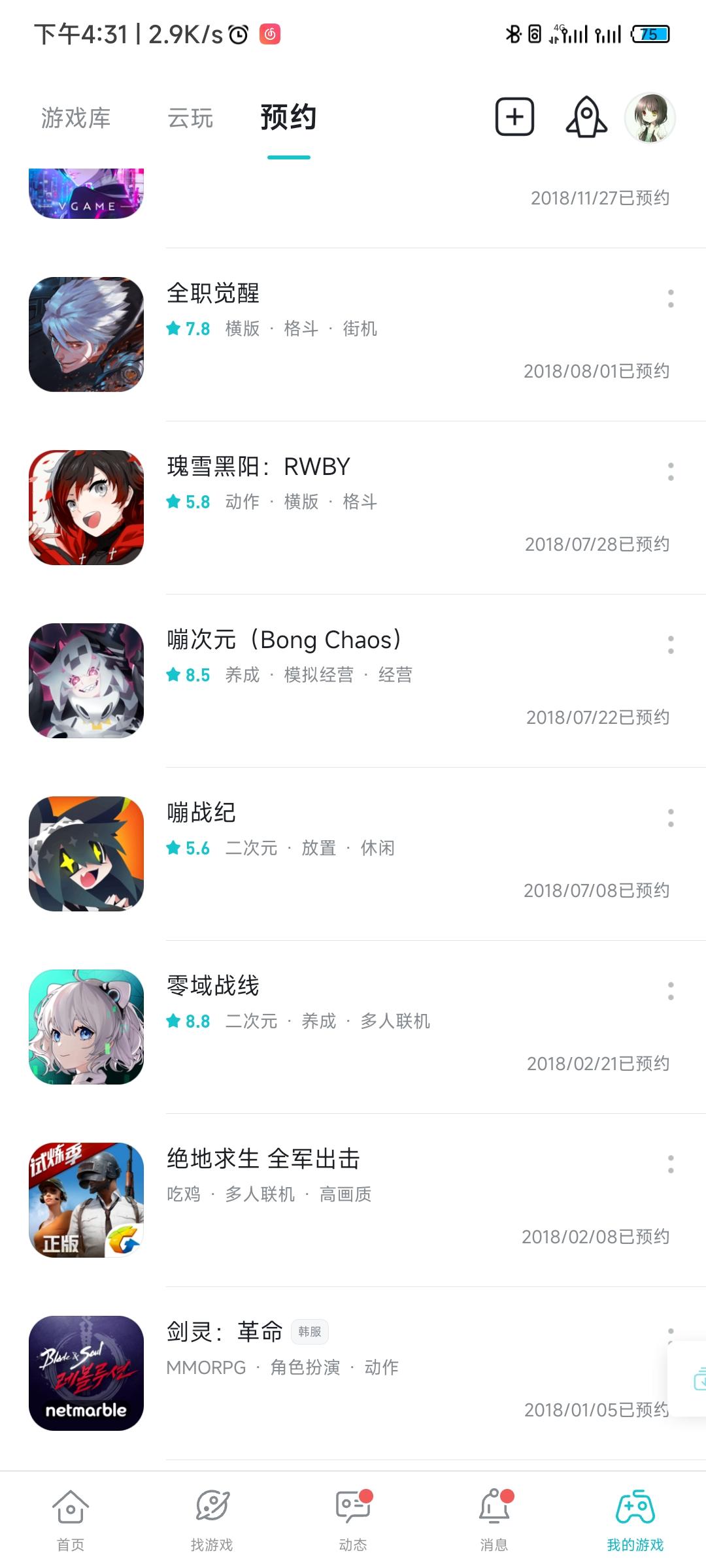
Task: Open the 剑灵：革命 netmarble icon
Action: [x=86, y=1372]
